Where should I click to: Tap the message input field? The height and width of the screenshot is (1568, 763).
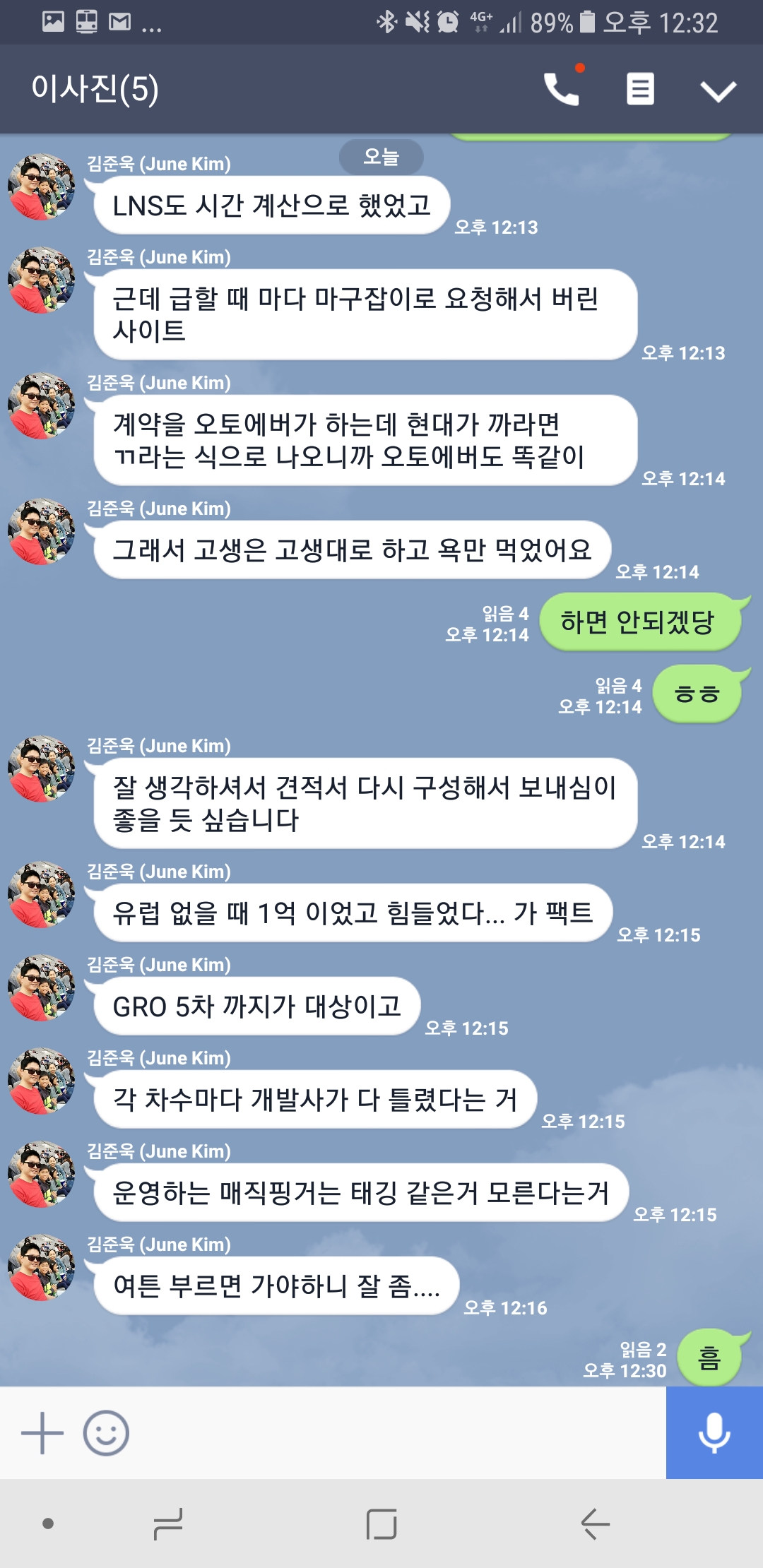pyautogui.click(x=396, y=1433)
